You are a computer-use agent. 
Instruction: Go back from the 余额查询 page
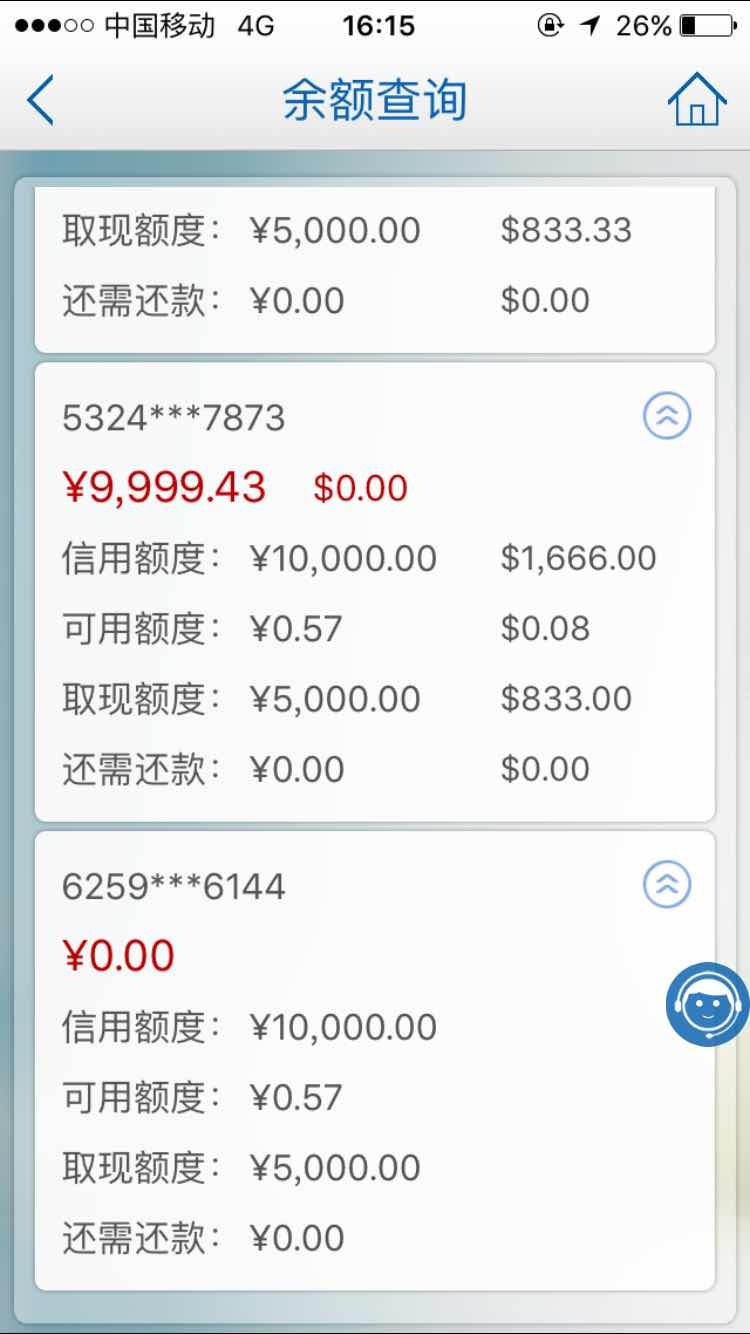pyautogui.click(x=40, y=100)
